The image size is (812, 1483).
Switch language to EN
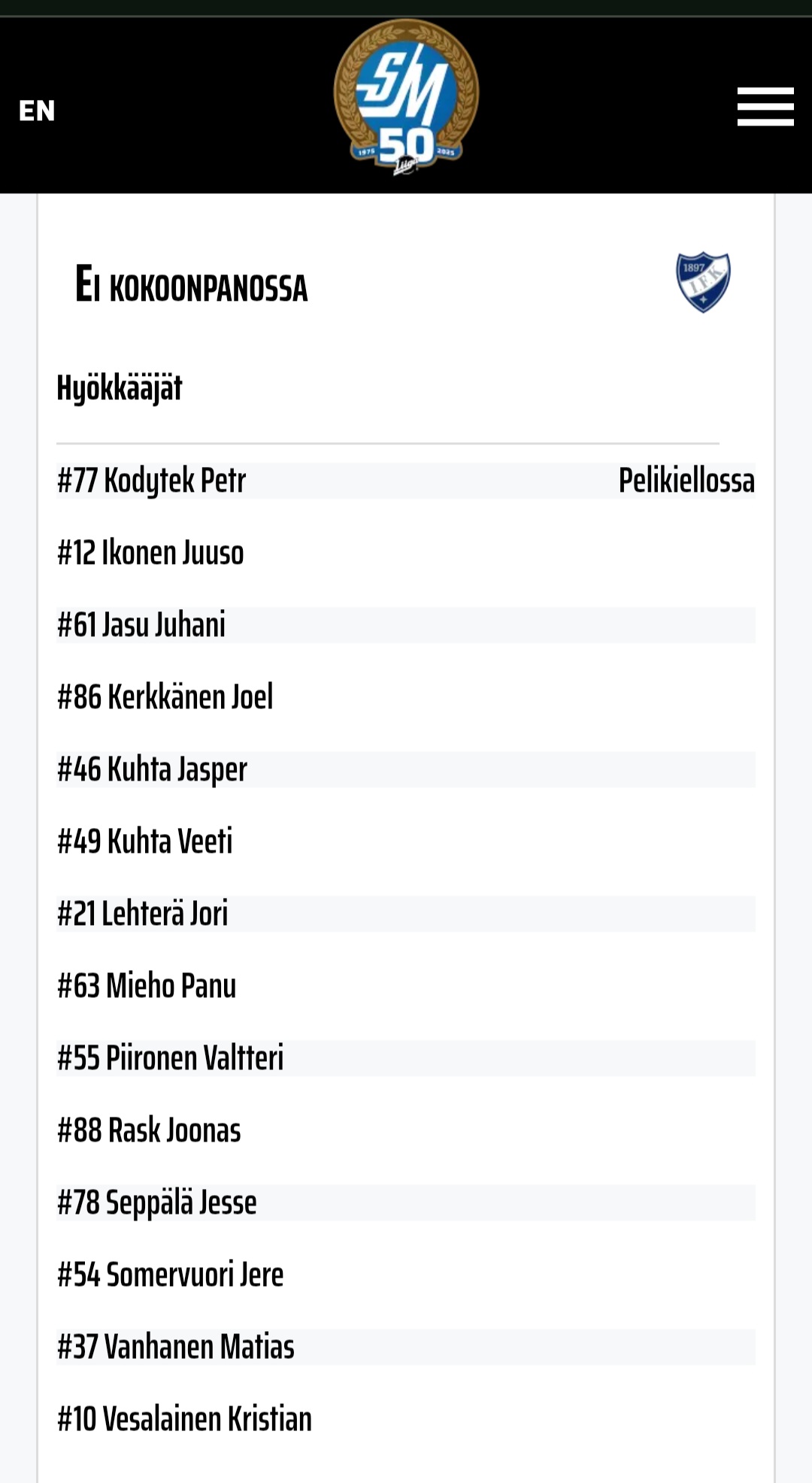pos(37,111)
